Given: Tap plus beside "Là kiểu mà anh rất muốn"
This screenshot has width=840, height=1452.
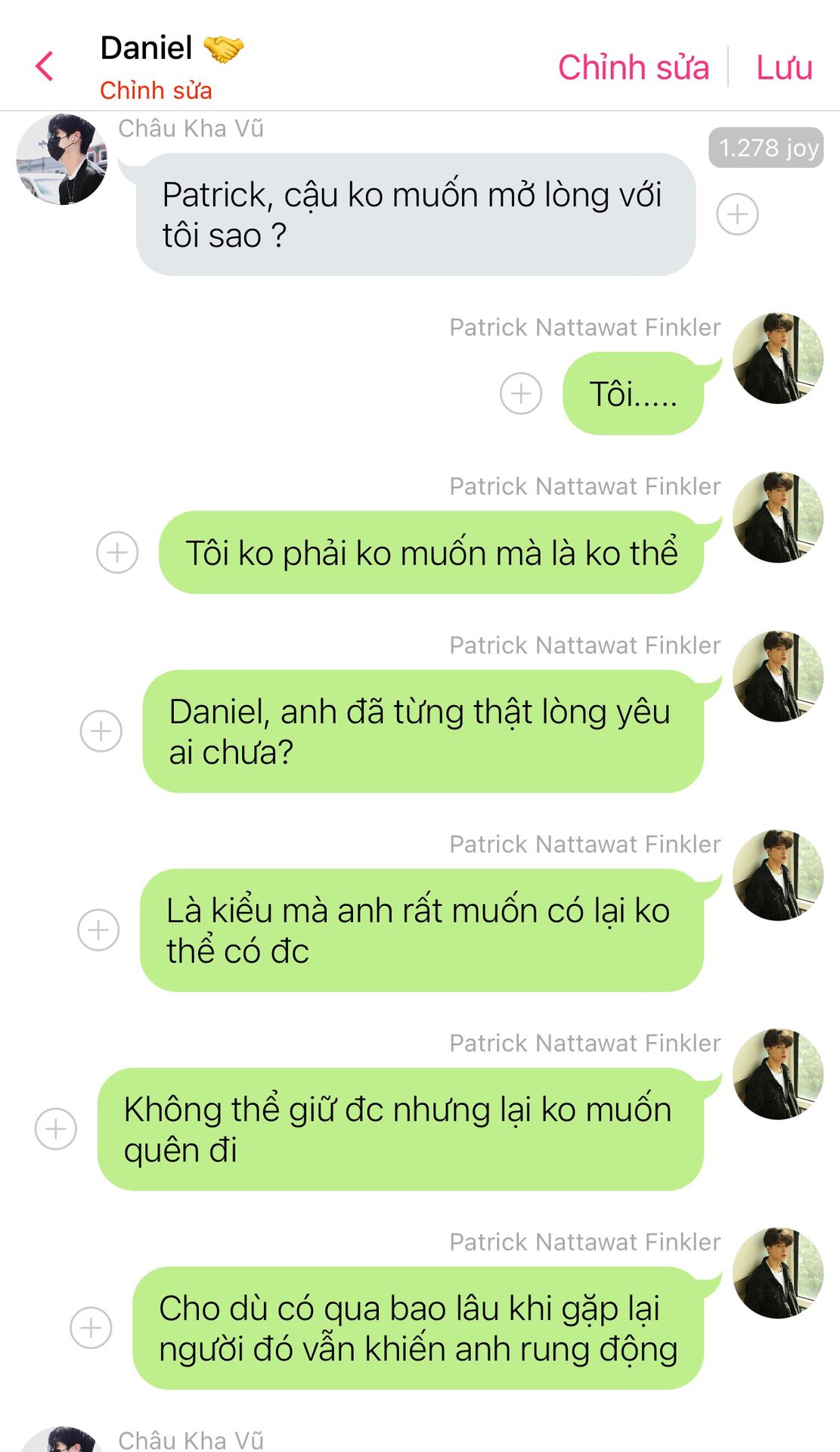Looking at the screenshot, I should [98, 930].
